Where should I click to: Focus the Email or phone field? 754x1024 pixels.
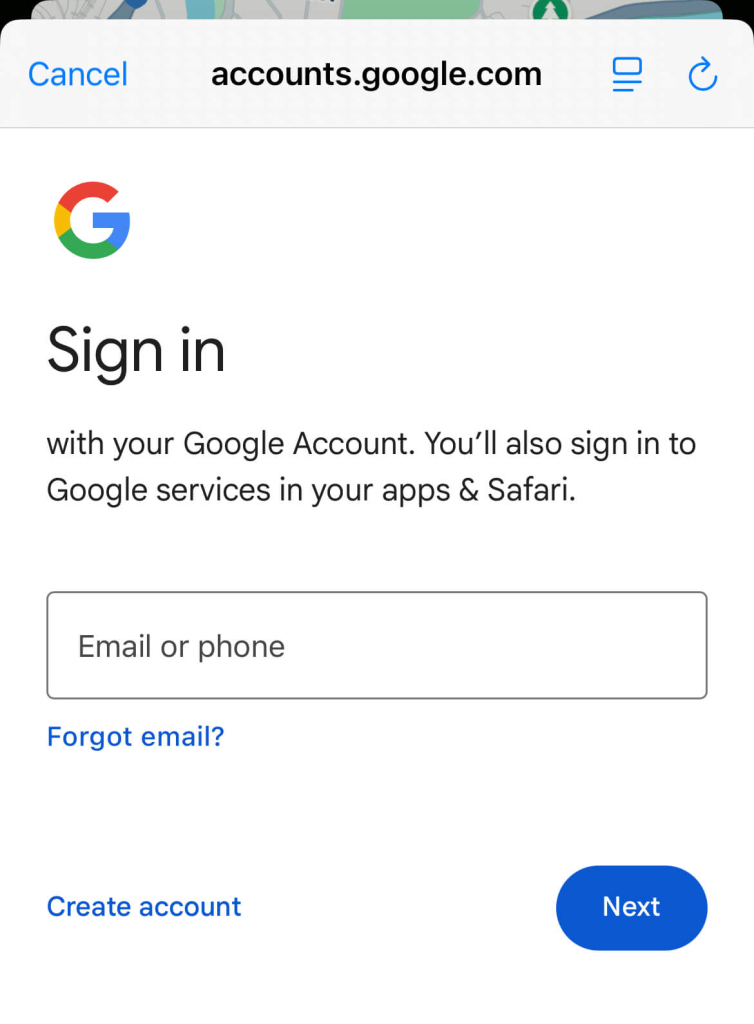point(376,646)
